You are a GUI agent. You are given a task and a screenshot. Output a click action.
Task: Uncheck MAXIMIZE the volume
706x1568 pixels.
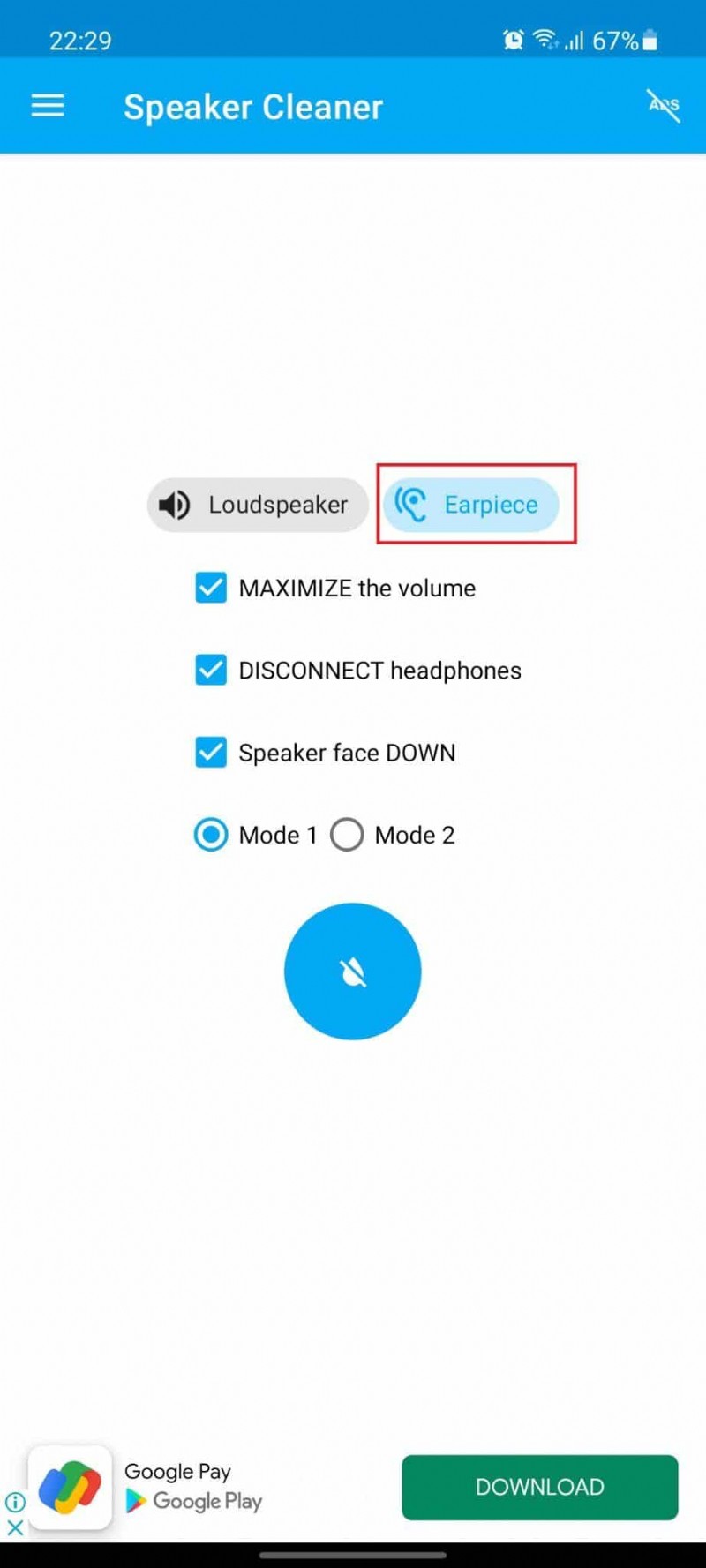(x=210, y=588)
